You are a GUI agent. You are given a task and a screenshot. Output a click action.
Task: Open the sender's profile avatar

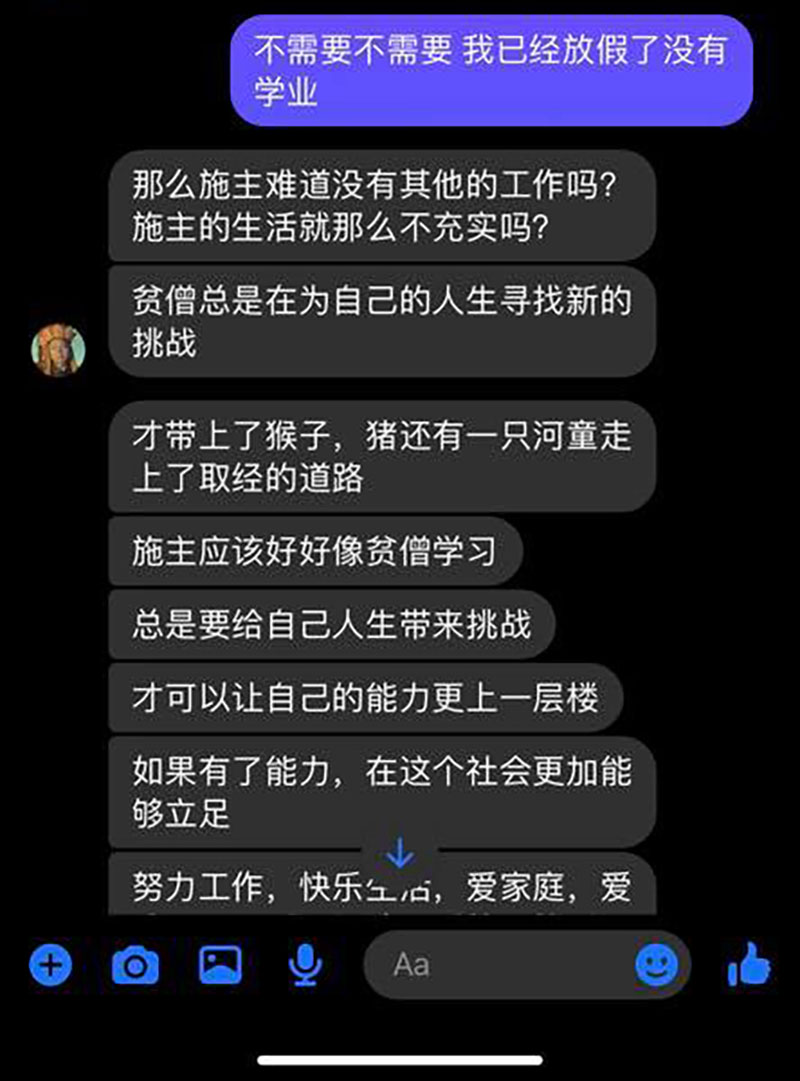pyautogui.click(x=58, y=350)
